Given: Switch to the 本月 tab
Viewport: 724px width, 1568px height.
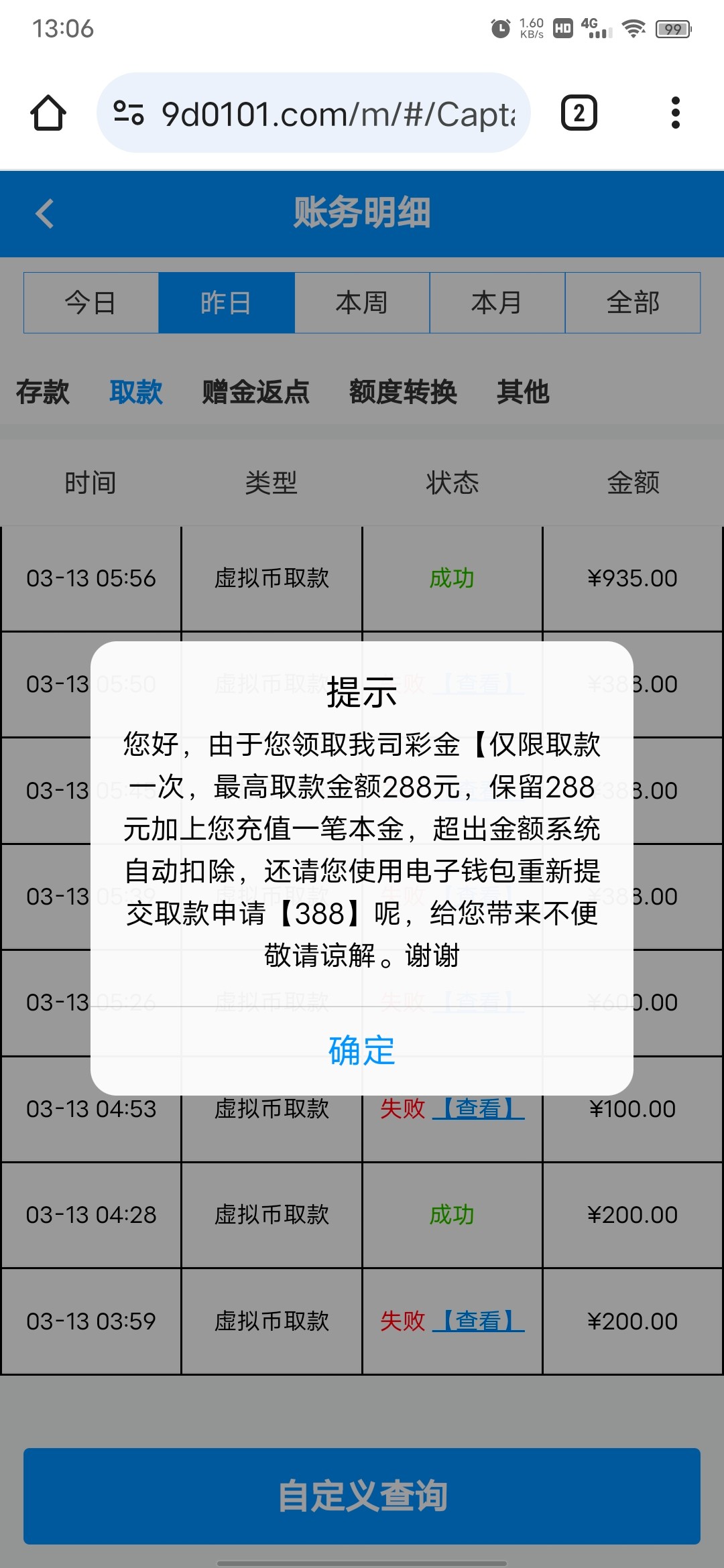Looking at the screenshot, I should [x=497, y=303].
